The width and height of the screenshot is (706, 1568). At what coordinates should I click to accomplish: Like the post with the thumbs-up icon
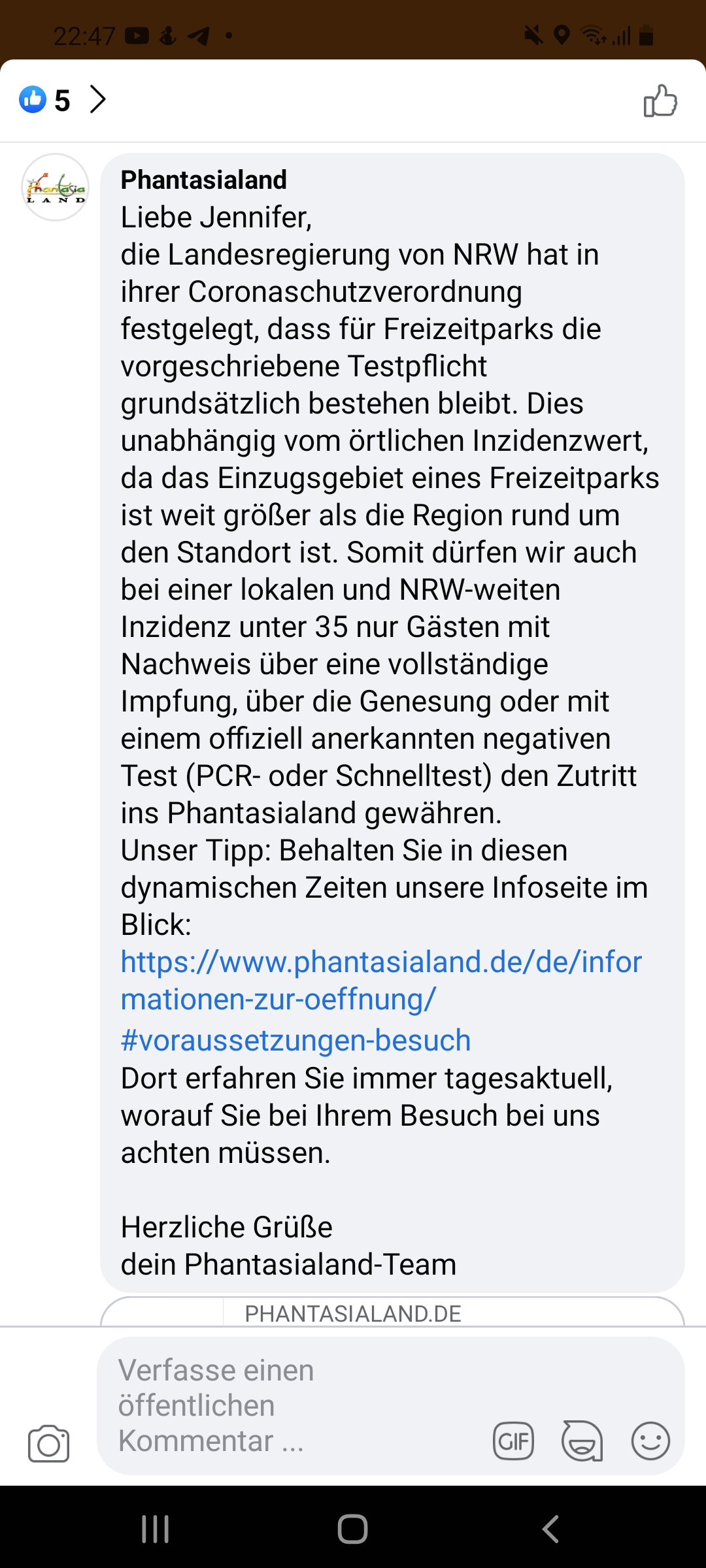pyautogui.click(x=660, y=101)
